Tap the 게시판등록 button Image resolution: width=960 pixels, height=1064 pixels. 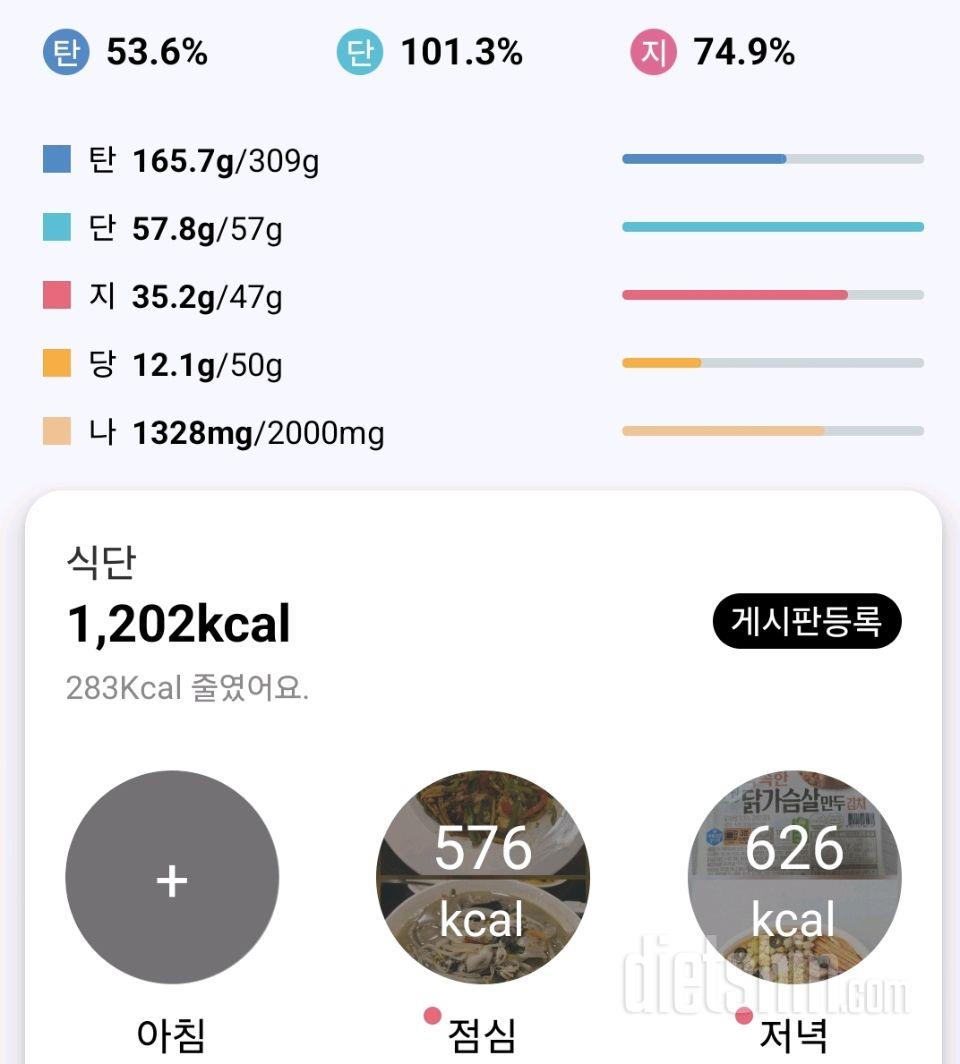click(x=806, y=622)
